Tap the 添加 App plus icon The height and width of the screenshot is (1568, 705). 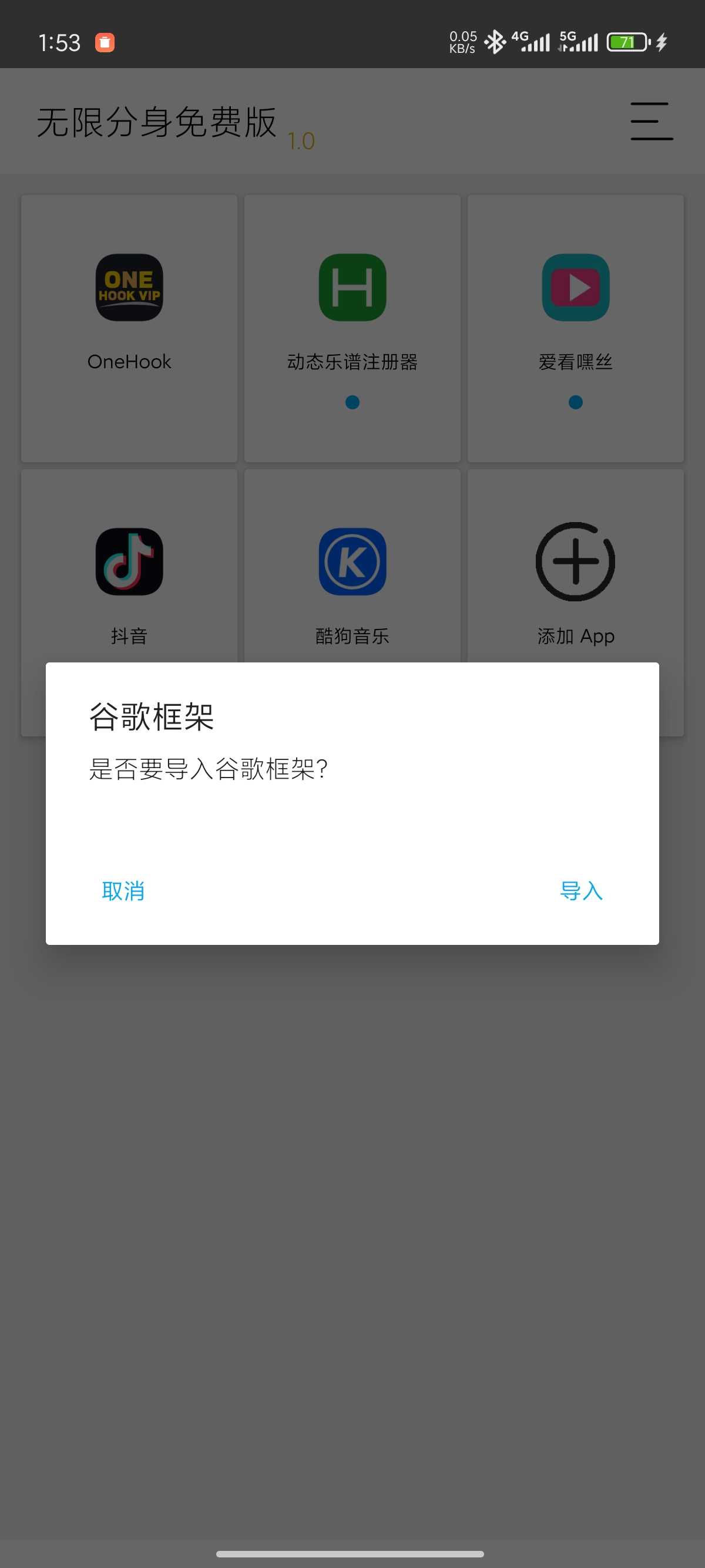575,561
